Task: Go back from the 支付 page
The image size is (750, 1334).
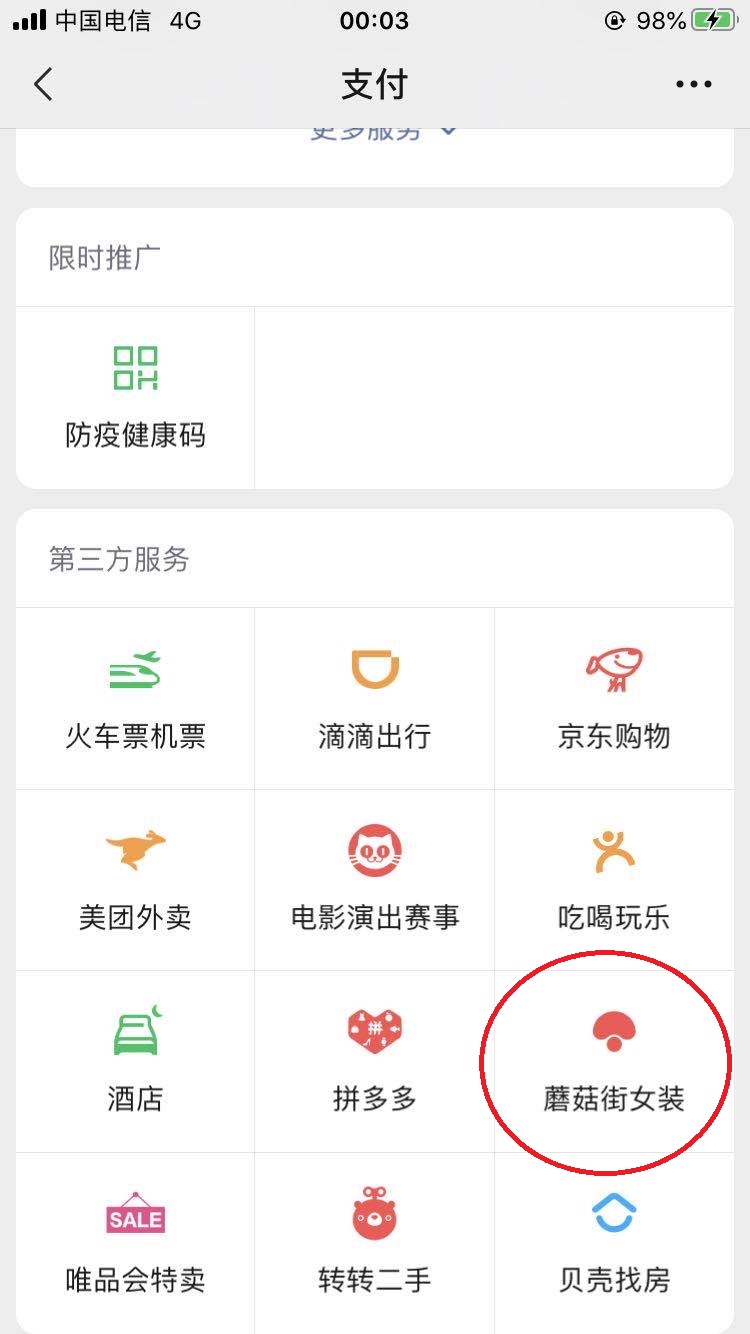Action: click(43, 85)
